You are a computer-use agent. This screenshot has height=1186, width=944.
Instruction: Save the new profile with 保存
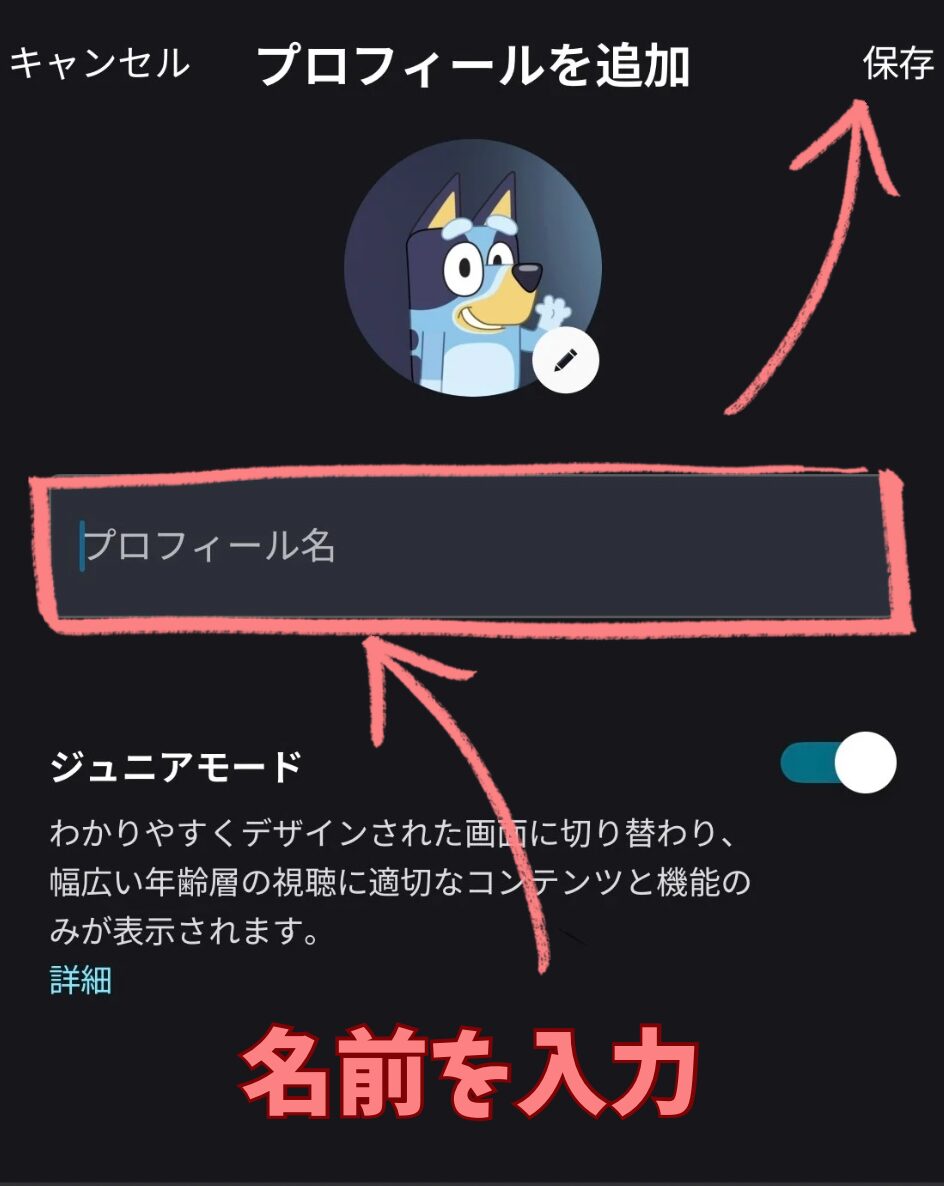(x=897, y=64)
